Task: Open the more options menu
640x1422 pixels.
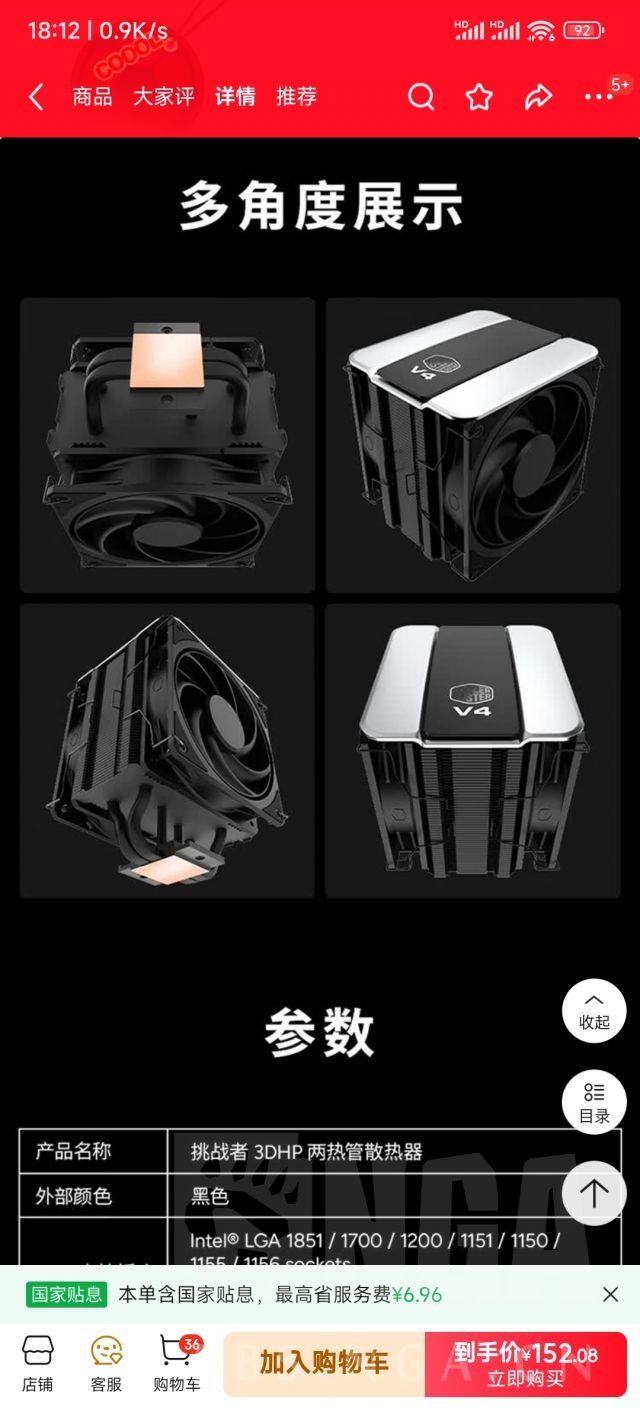Action: pos(599,97)
